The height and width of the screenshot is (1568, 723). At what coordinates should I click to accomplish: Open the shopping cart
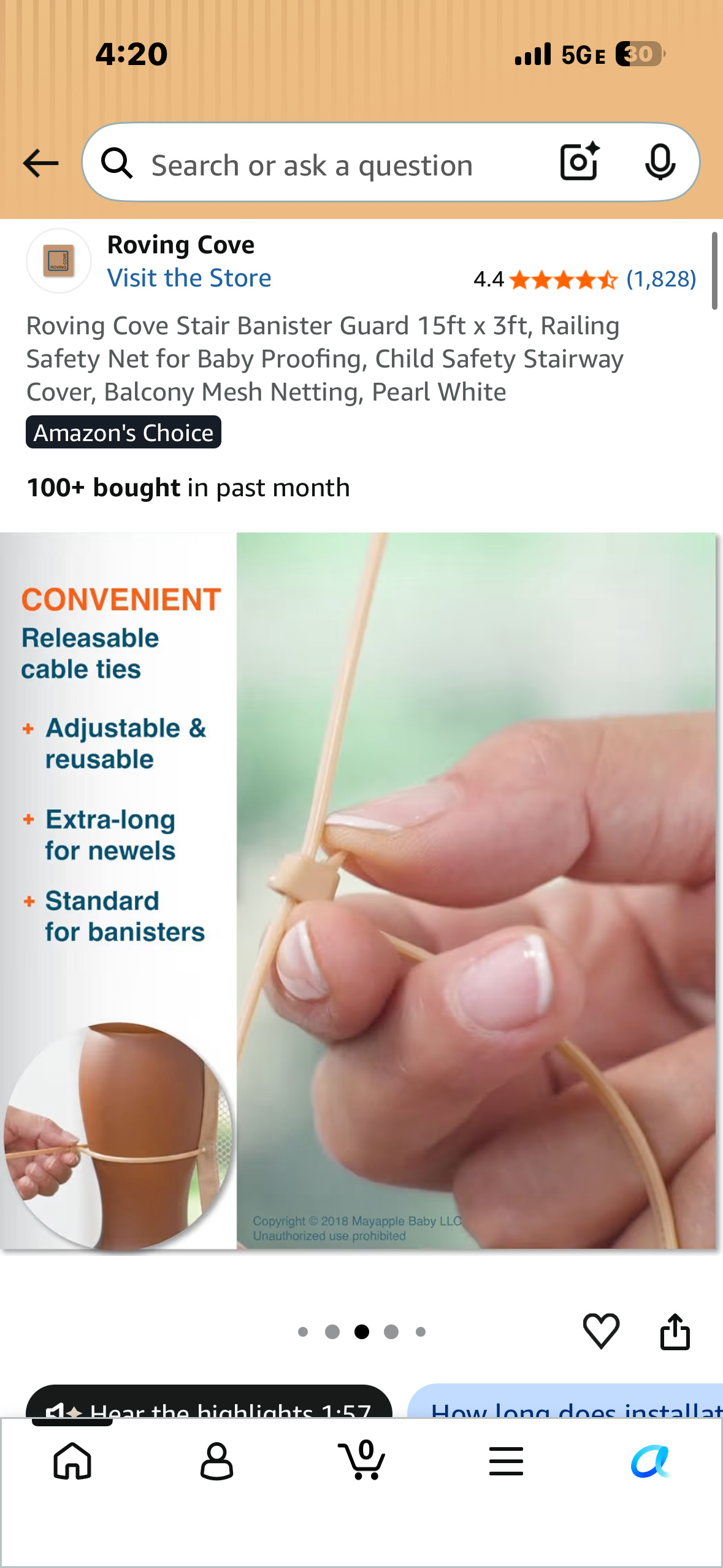click(x=362, y=1460)
